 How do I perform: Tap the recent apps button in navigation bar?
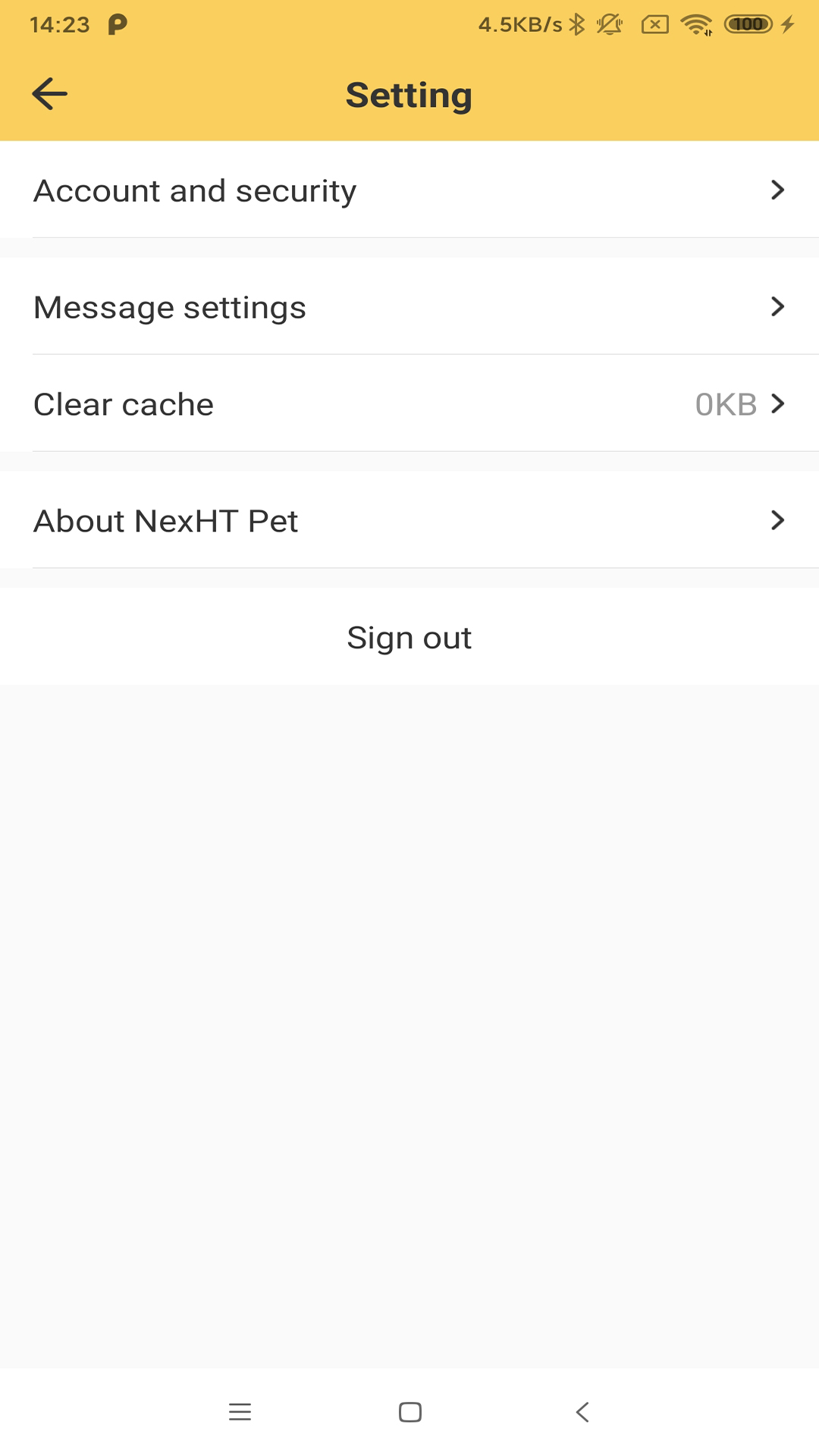click(x=240, y=1411)
